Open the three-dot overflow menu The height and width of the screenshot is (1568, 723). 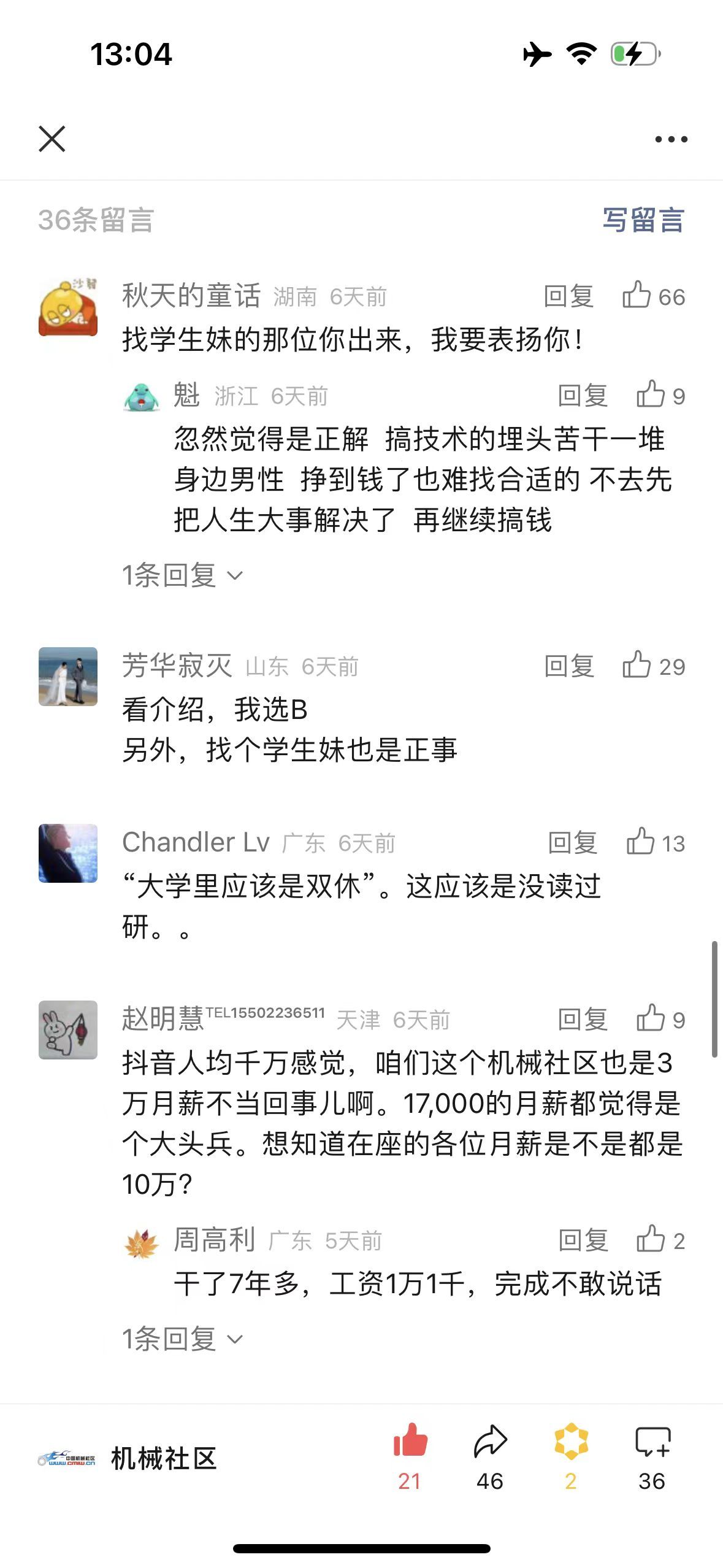[x=671, y=139]
